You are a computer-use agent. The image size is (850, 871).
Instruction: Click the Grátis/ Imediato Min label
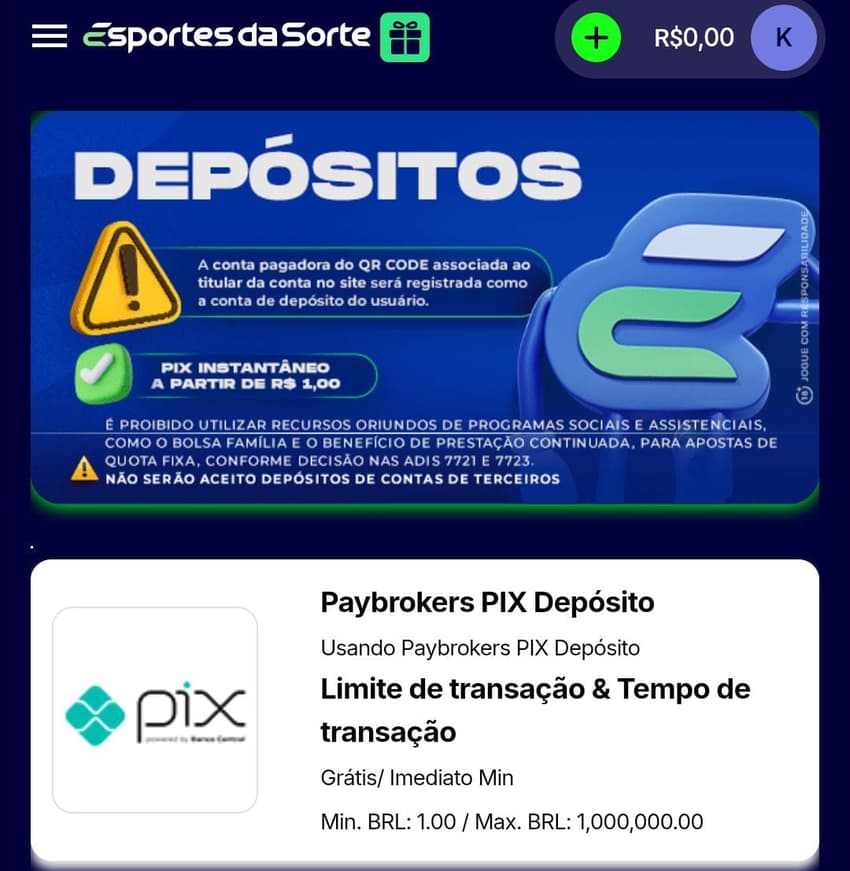tap(415, 777)
